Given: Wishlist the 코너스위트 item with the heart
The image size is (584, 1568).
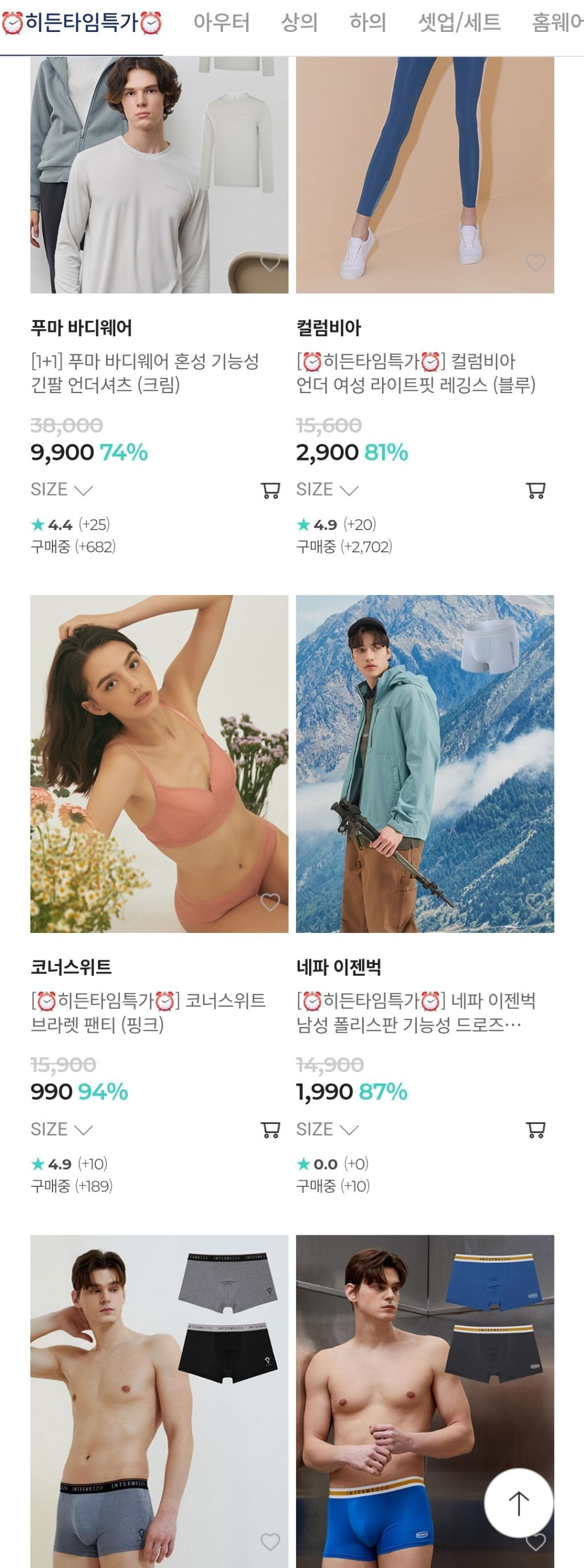Looking at the screenshot, I should 270,902.
